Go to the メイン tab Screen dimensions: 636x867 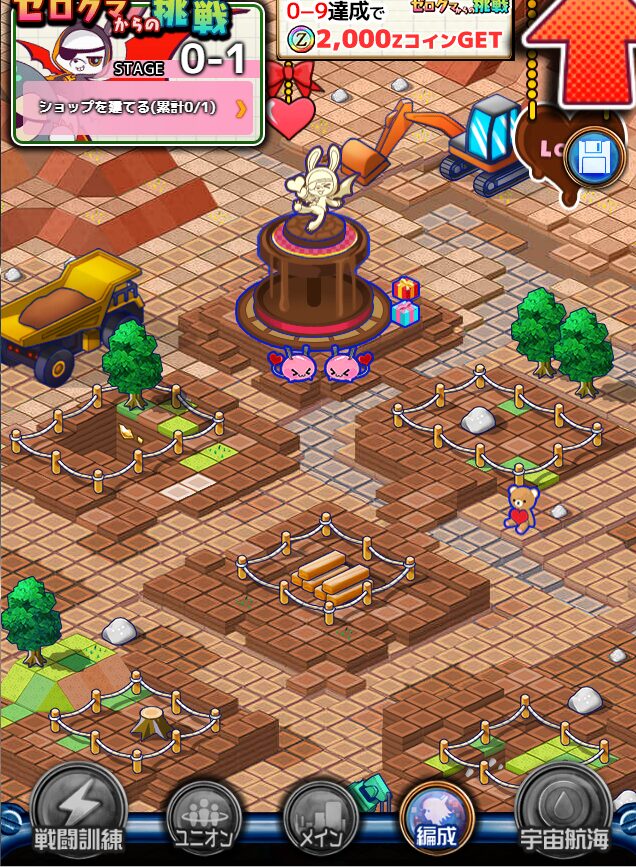pos(320,817)
